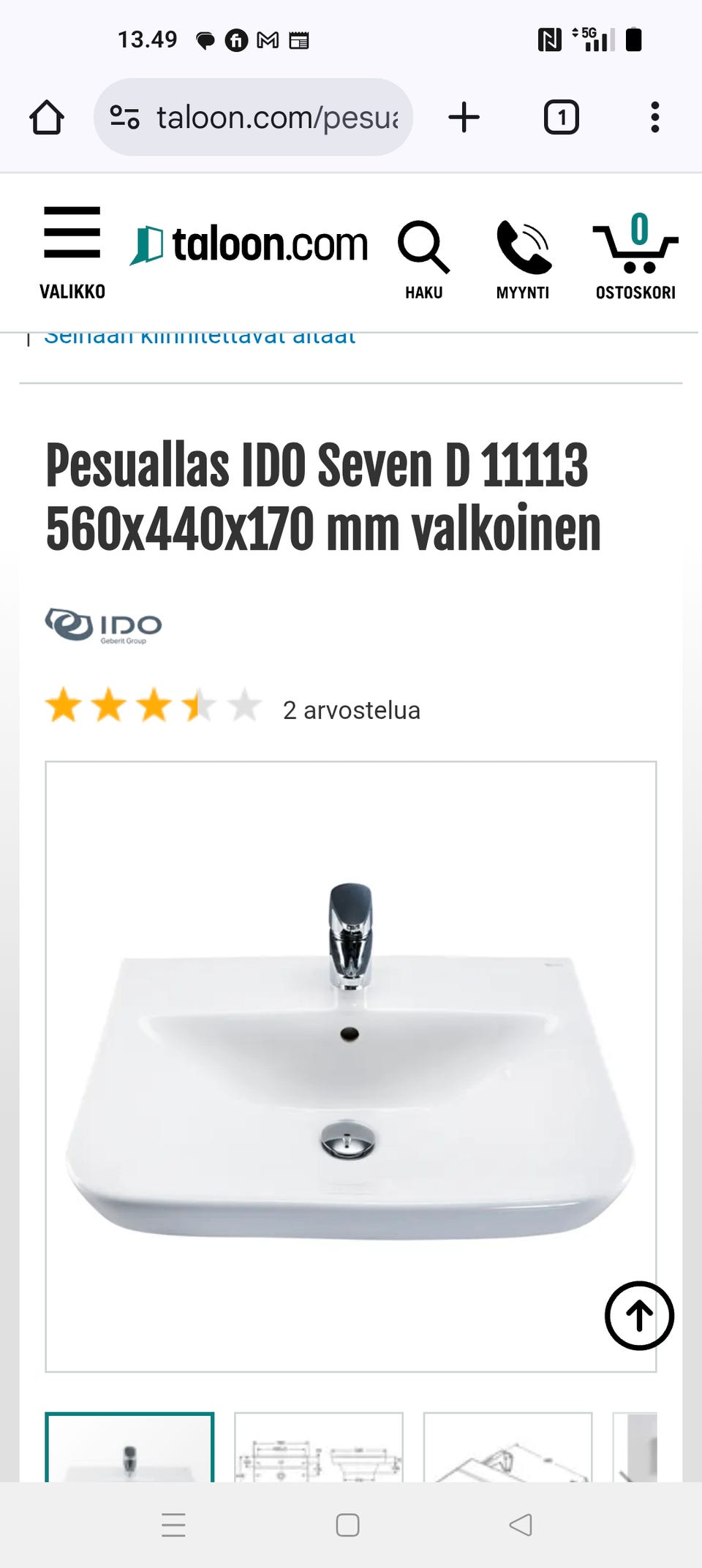Open the VALIKKO hamburger menu
The image size is (702, 1568).
(x=72, y=251)
